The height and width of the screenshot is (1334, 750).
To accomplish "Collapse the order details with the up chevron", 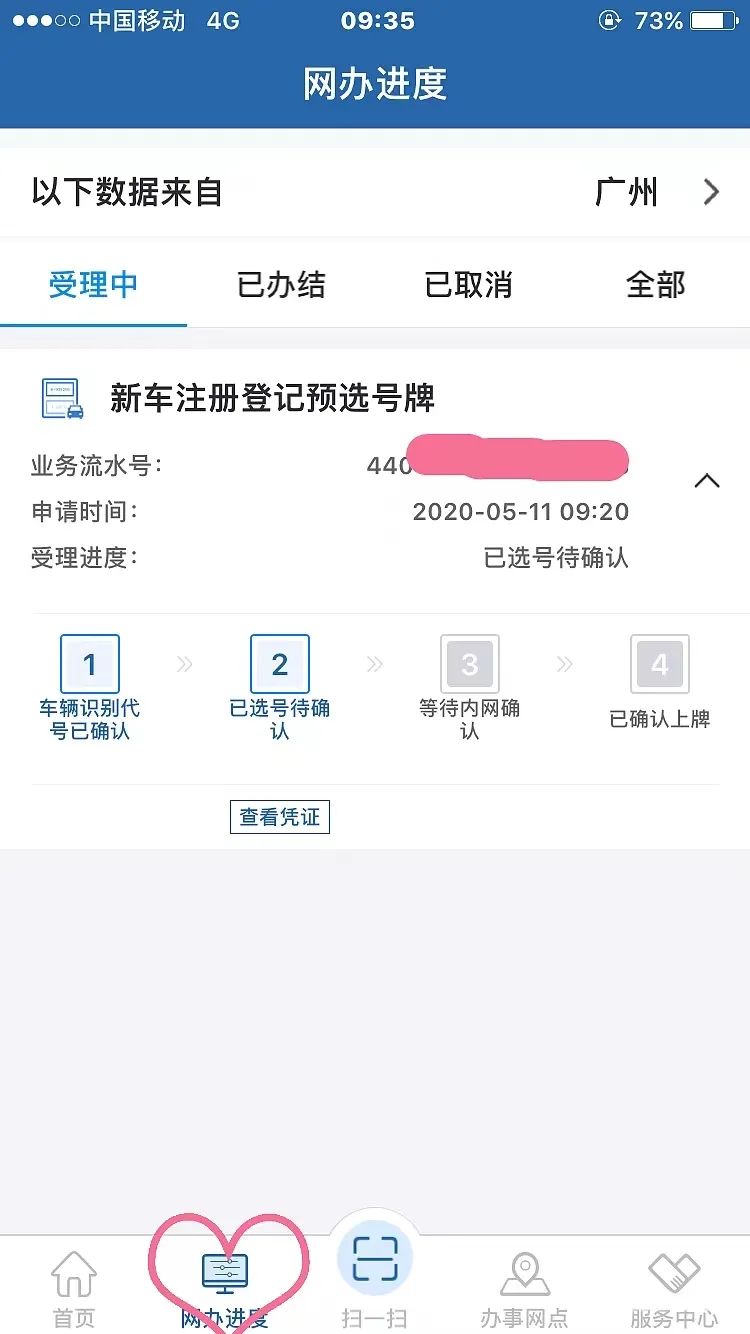I will (708, 481).
